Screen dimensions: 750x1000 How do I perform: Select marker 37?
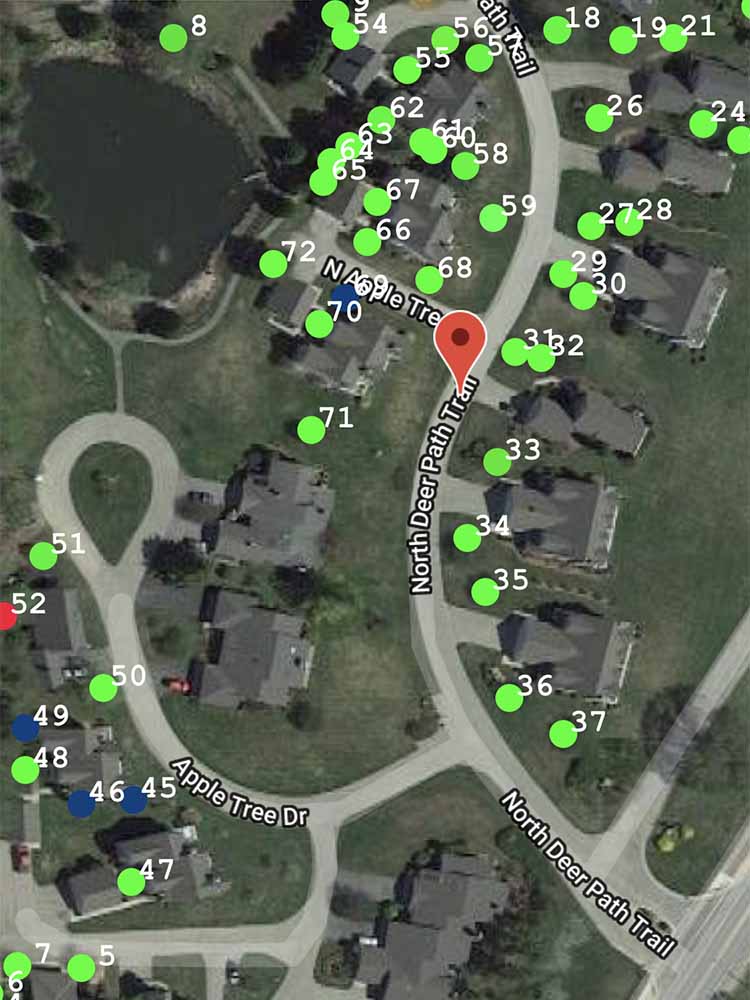(x=563, y=734)
